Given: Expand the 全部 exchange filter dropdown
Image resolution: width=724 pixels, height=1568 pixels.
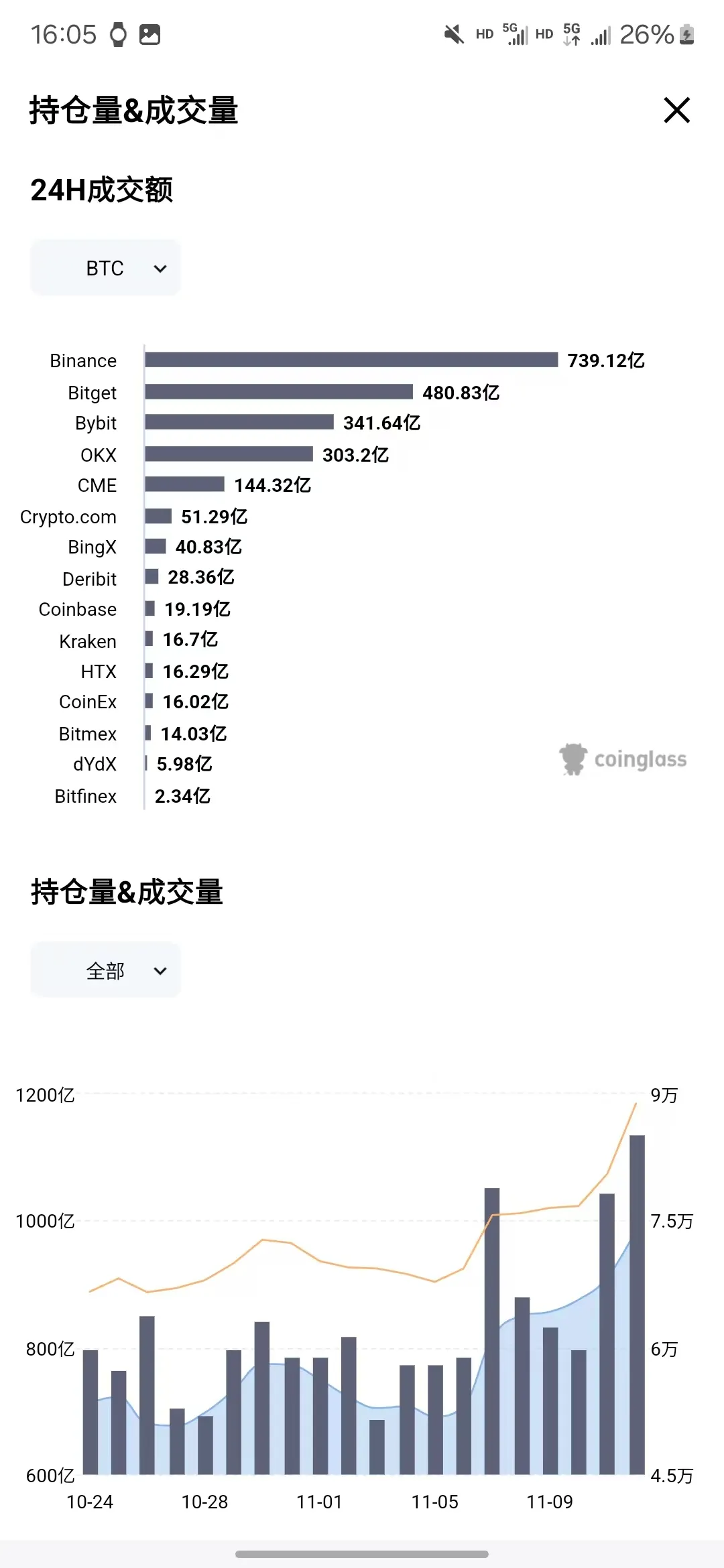Looking at the screenshot, I should (x=105, y=970).
